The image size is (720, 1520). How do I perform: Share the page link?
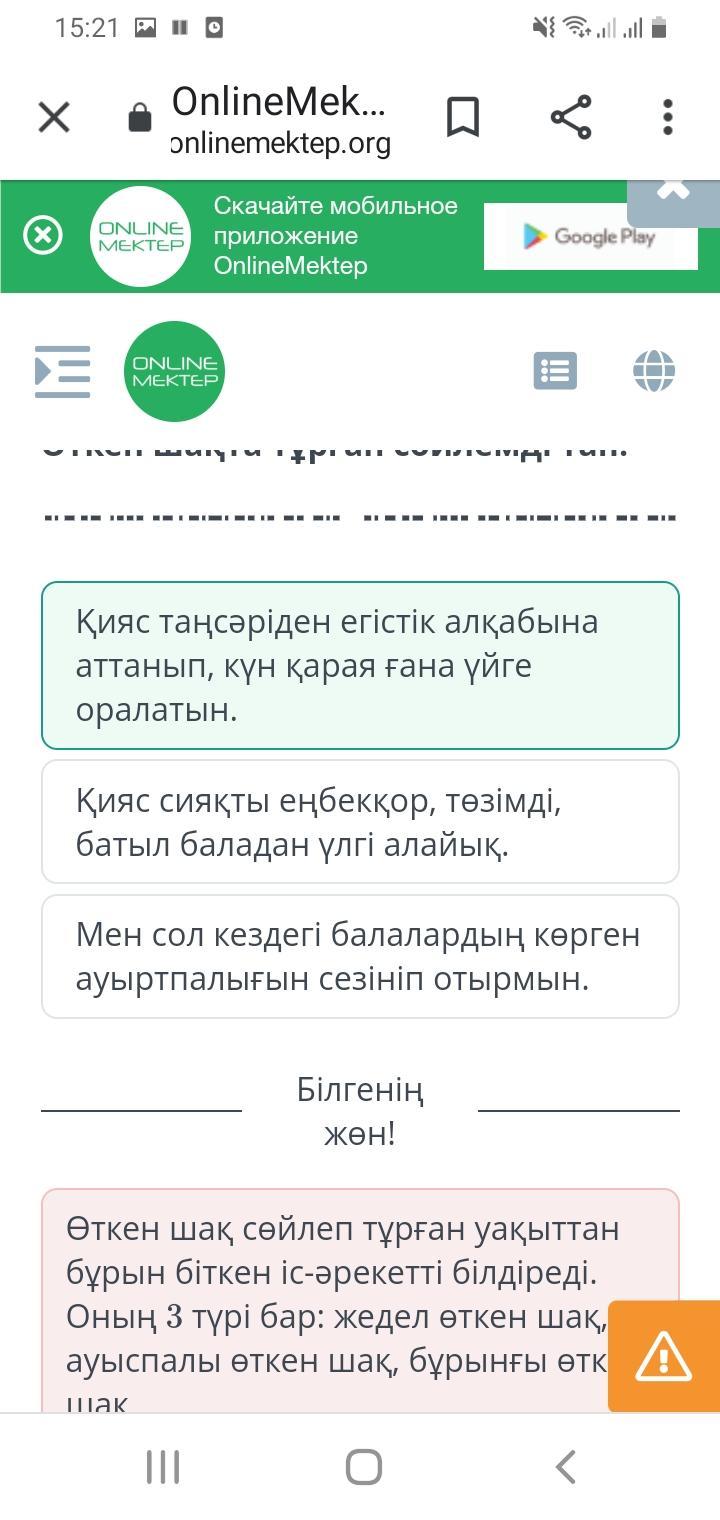pos(571,118)
